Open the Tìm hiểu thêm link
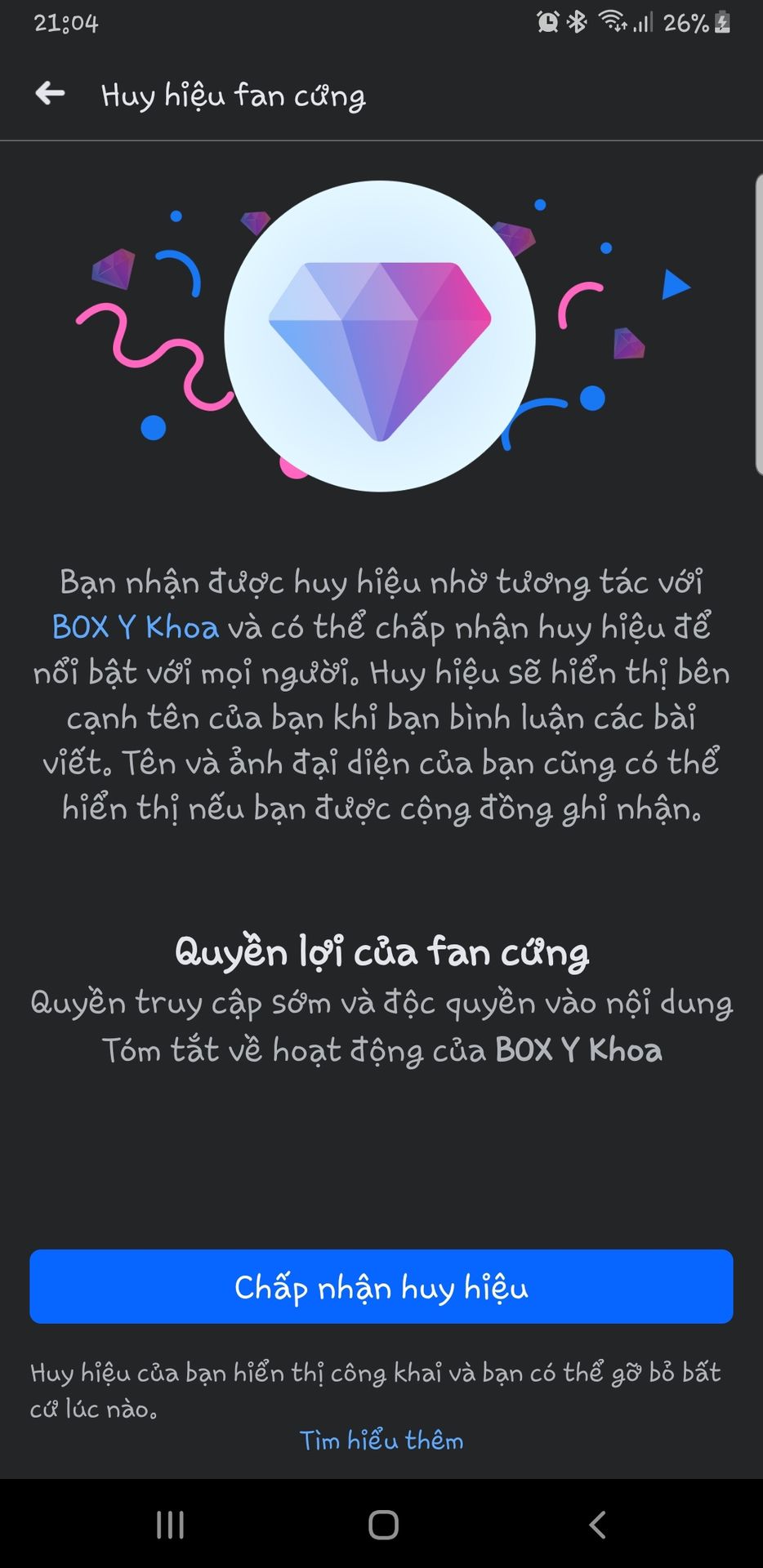The width and height of the screenshot is (763, 1568). point(381,1440)
